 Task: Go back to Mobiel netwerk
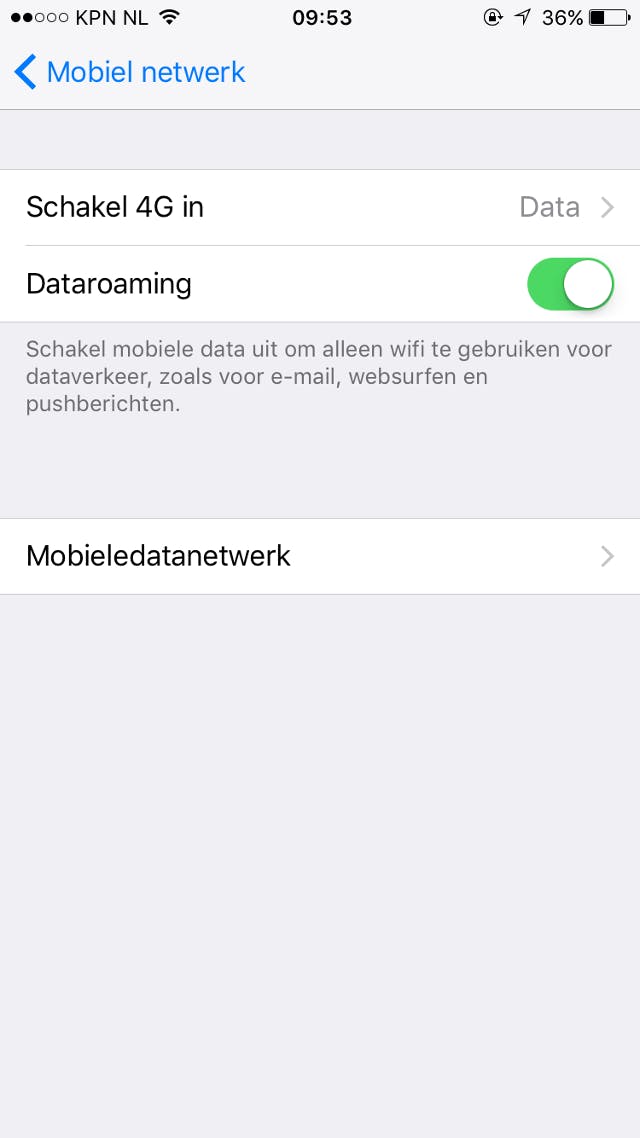click(x=130, y=73)
